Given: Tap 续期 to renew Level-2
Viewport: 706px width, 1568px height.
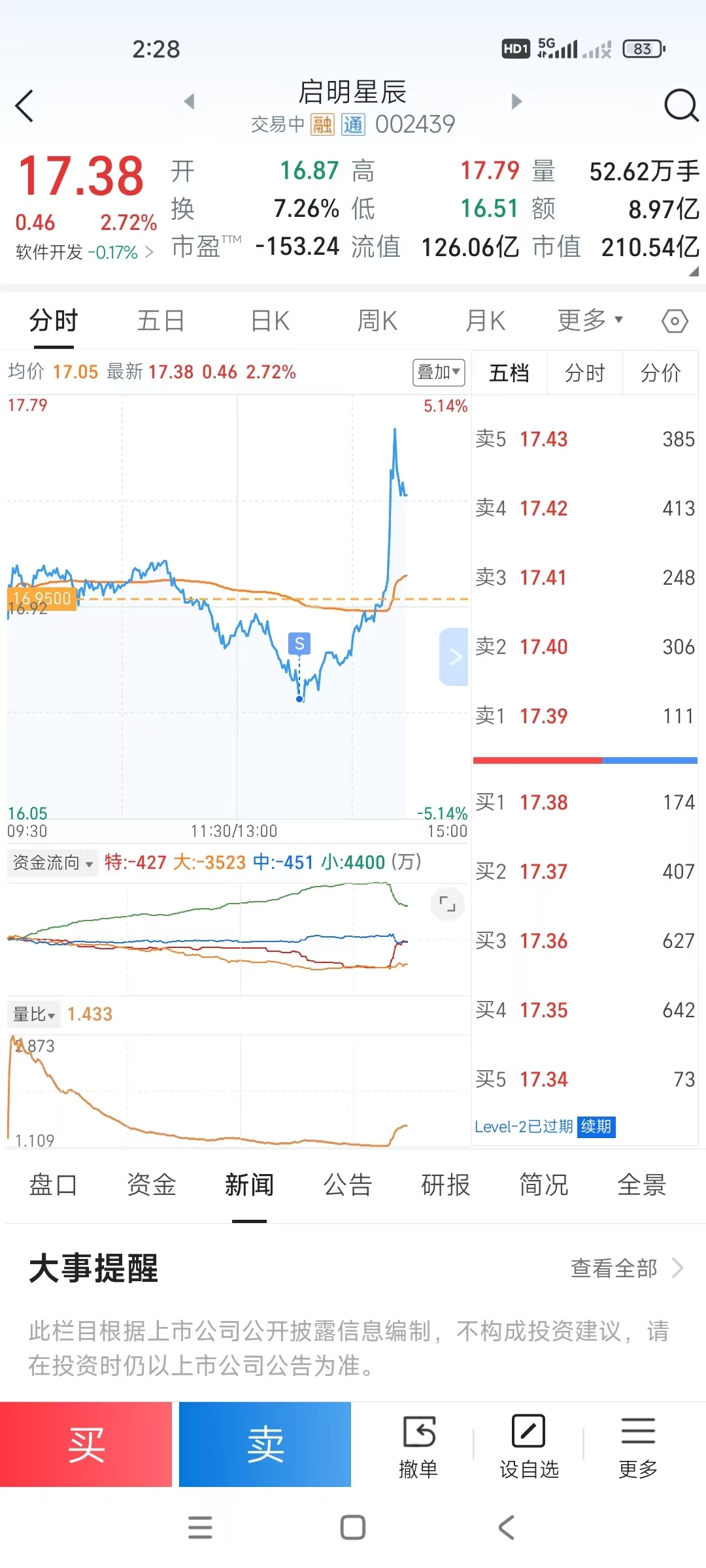Looking at the screenshot, I should click(596, 1126).
